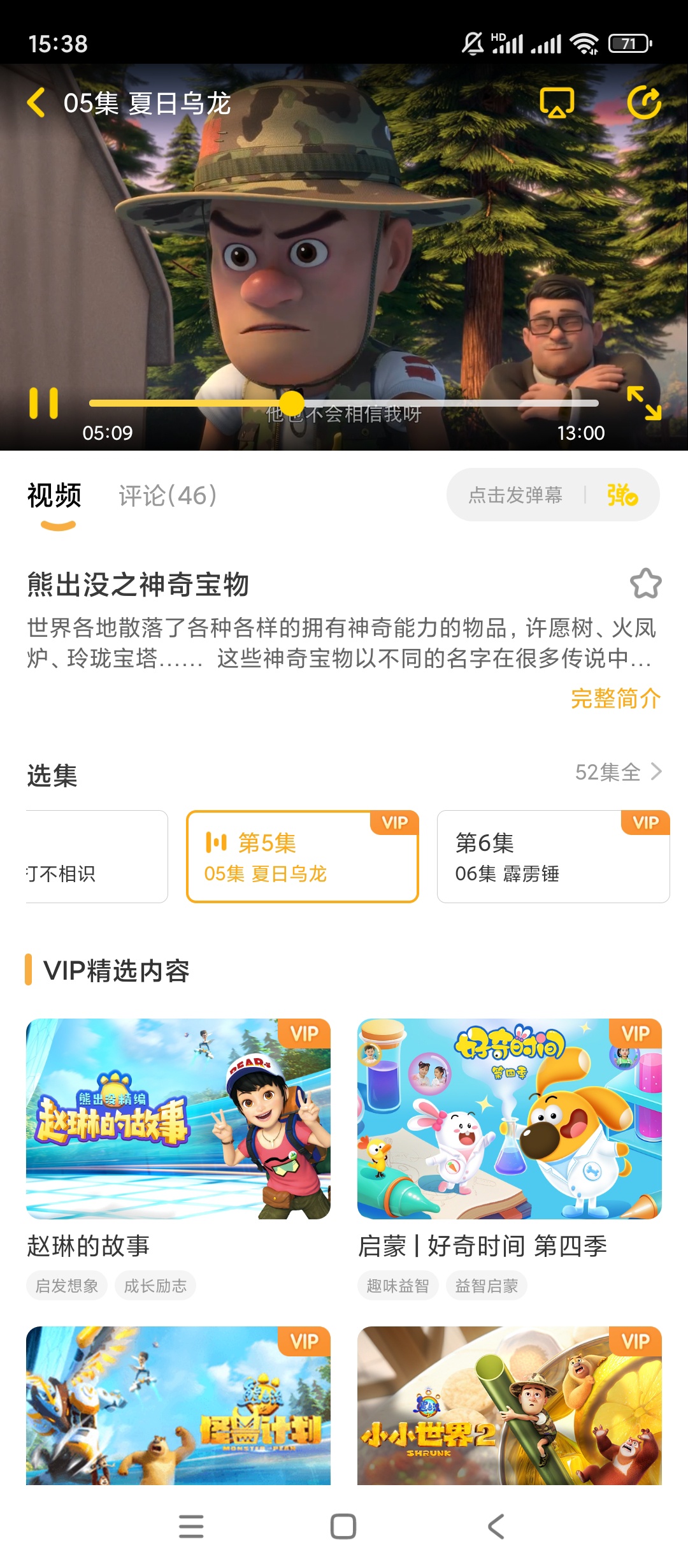The image size is (688, 1568).
Task: Play 第6集 霹雳锤
Action: 553,857
